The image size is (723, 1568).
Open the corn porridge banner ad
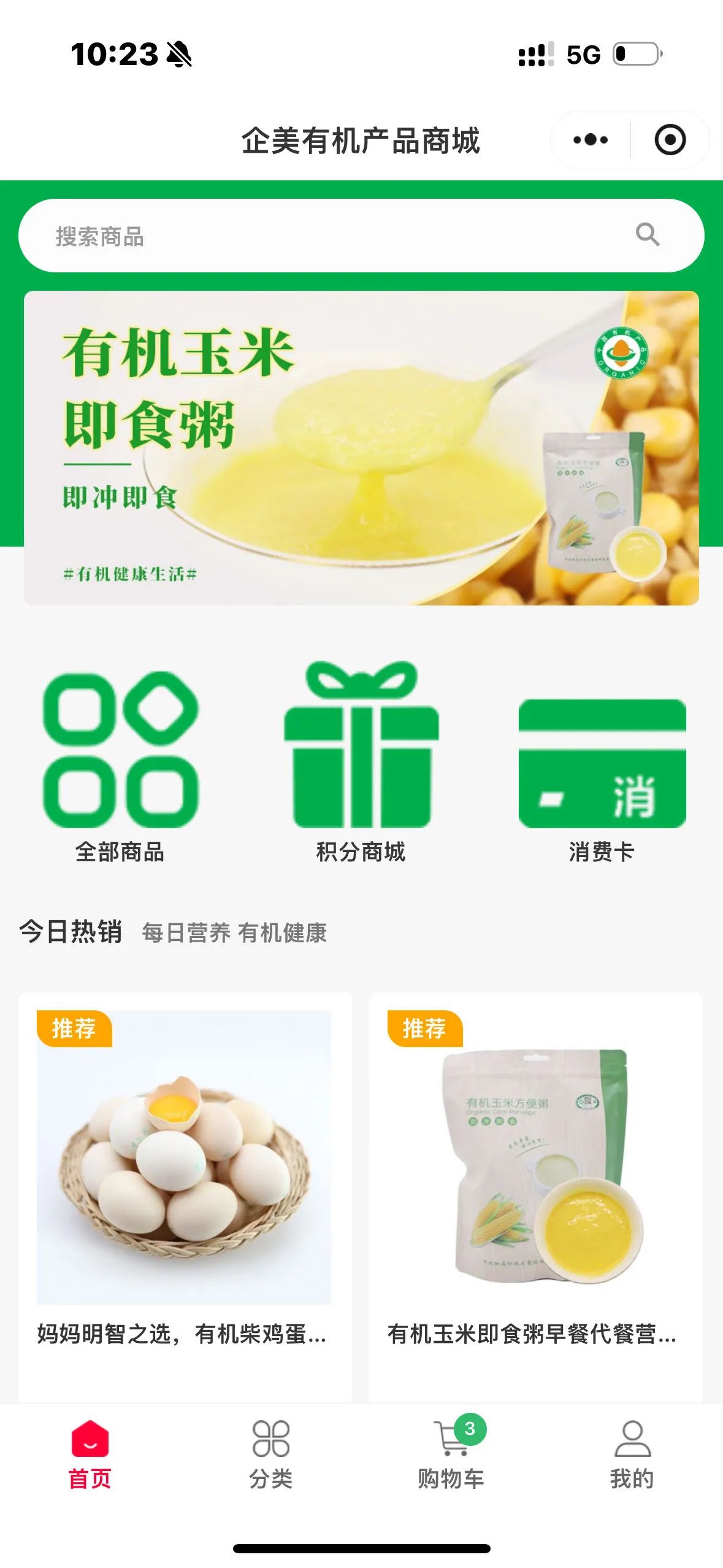[x=361, y=447]
